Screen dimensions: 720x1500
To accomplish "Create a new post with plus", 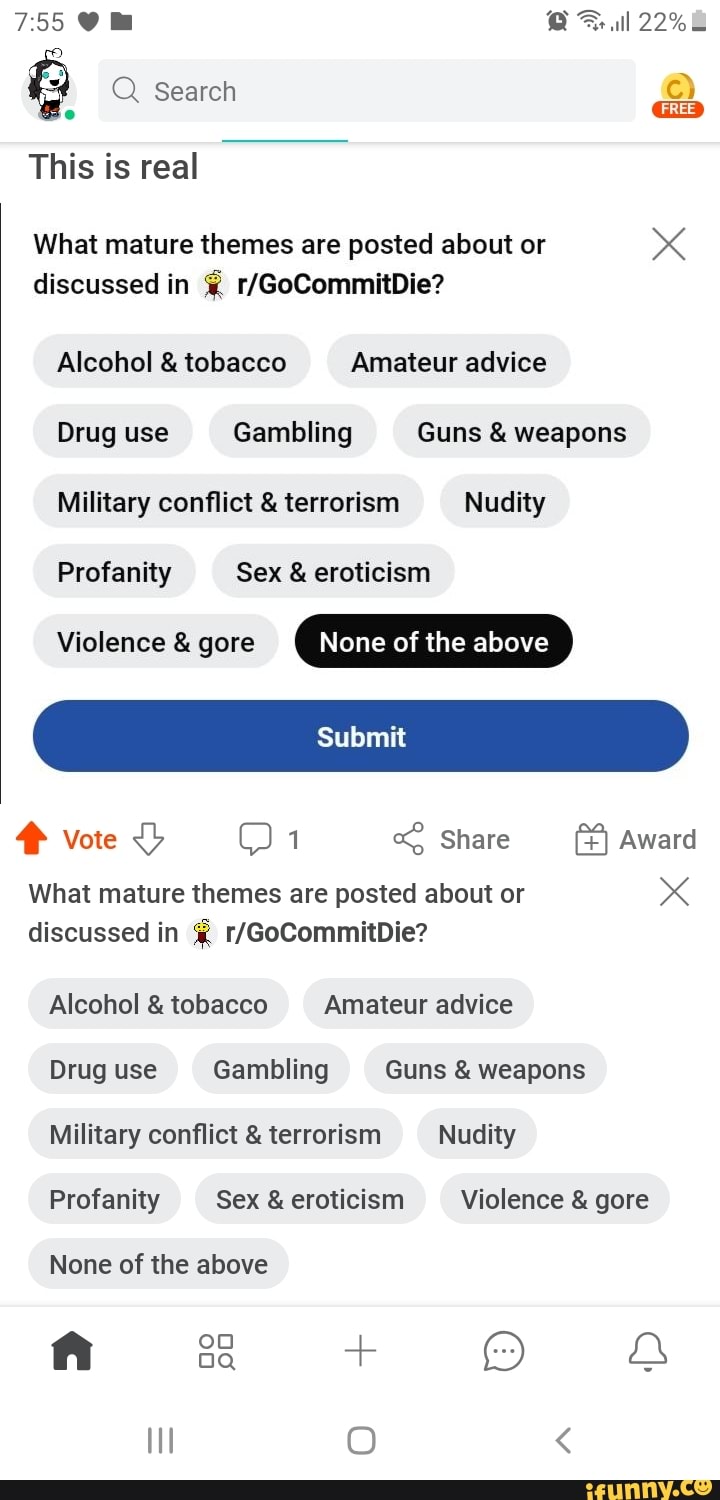I will [360, 1352].
